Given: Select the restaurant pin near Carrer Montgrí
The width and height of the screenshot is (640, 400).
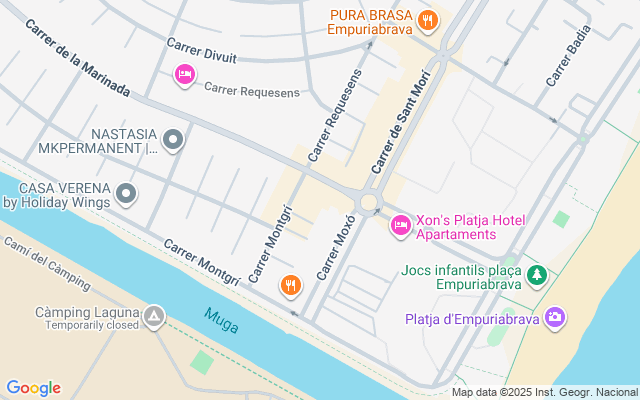Looking at the screenshot, I should (290, 286).
